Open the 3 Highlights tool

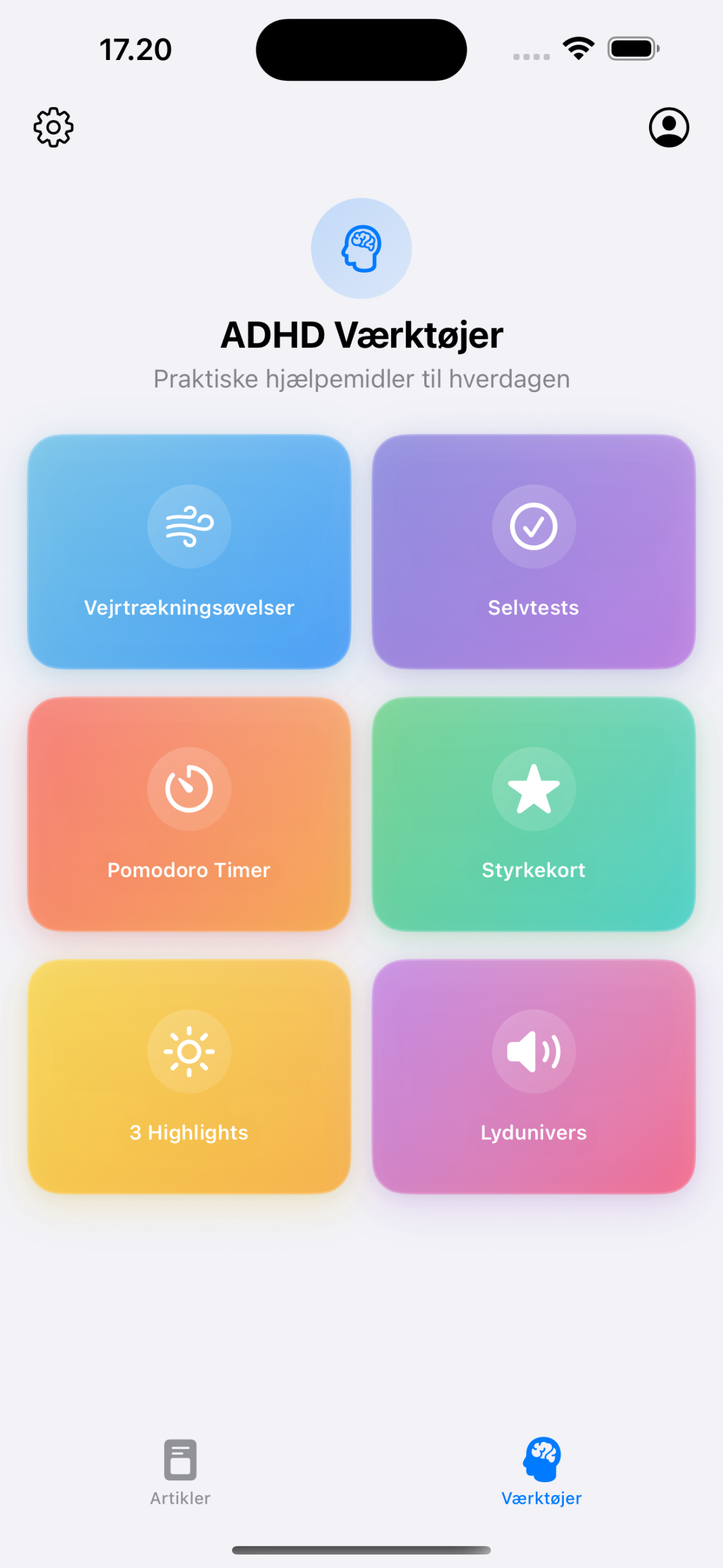[x=189, y=1076]
